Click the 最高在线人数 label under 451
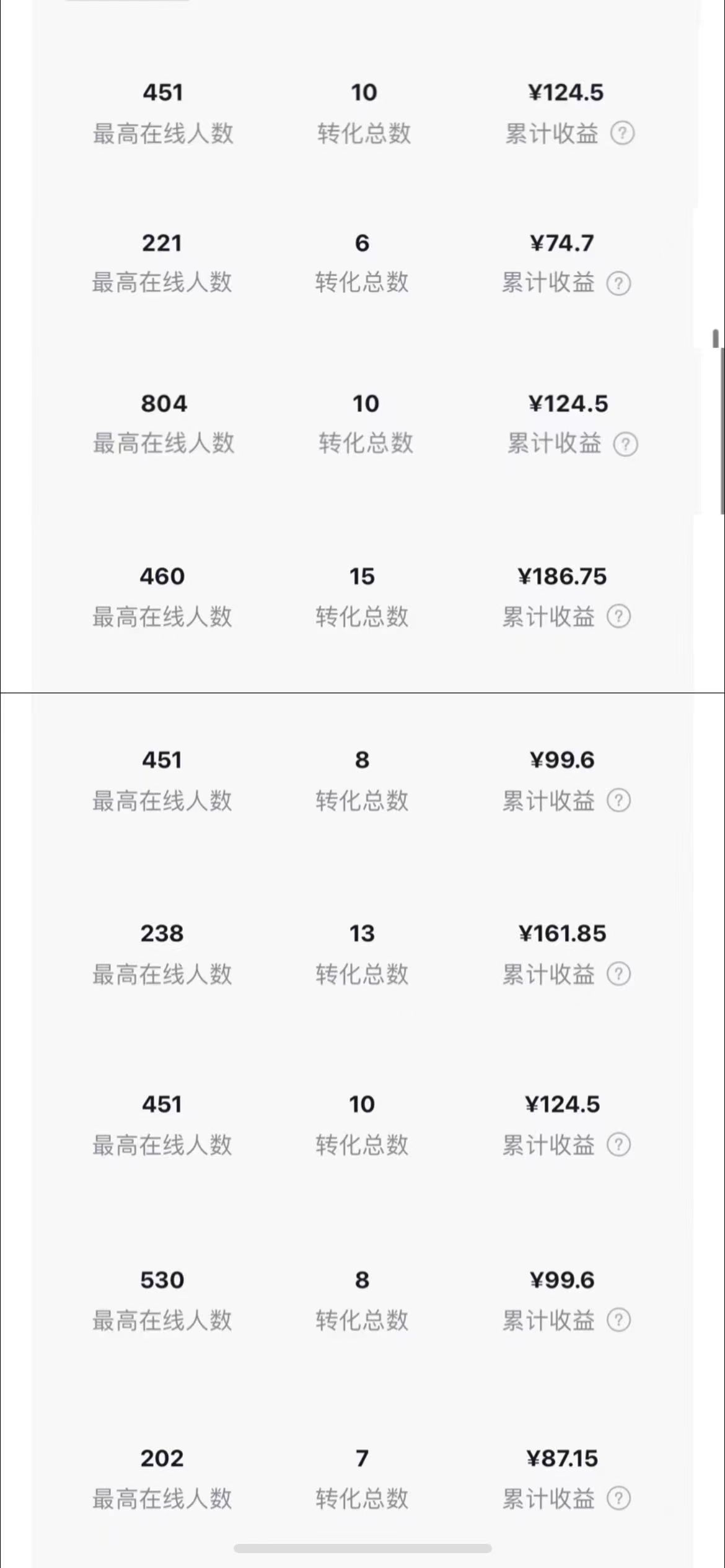This screenshot has height=1568, width=725. 164,133
